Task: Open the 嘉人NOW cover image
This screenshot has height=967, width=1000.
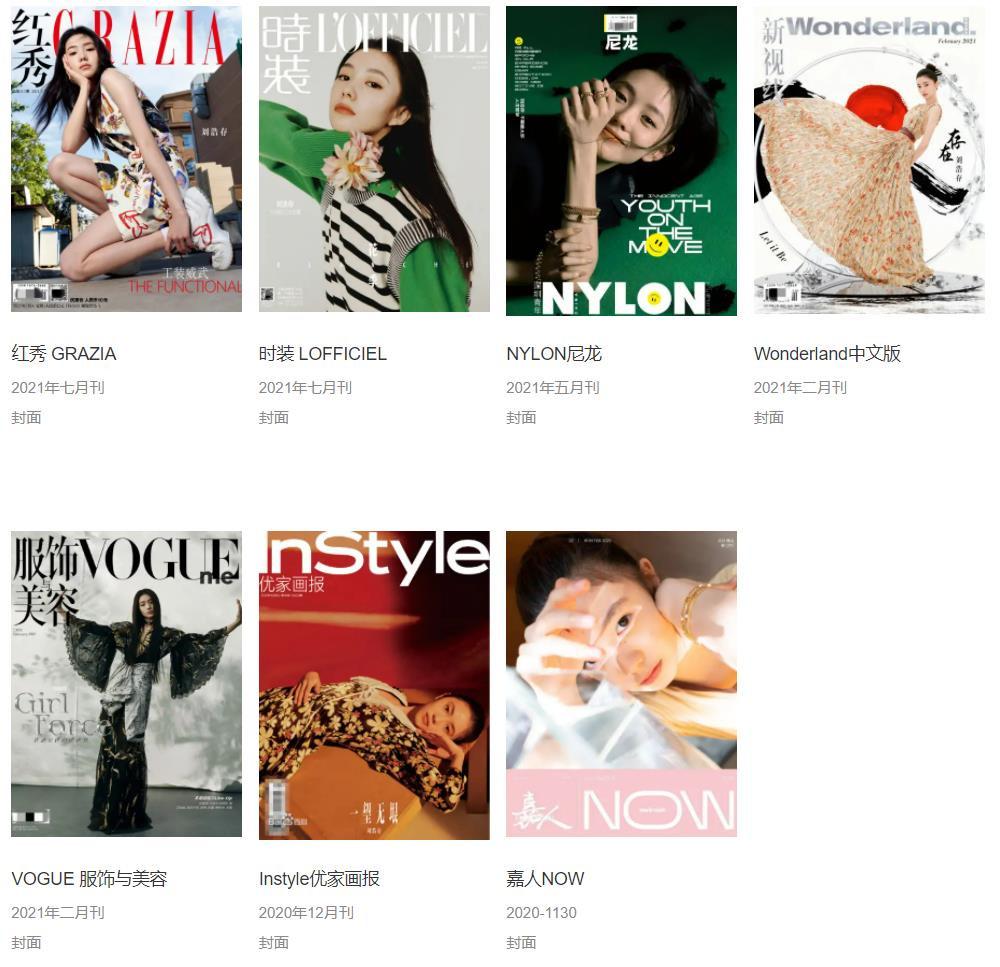Action: (621, 684)
